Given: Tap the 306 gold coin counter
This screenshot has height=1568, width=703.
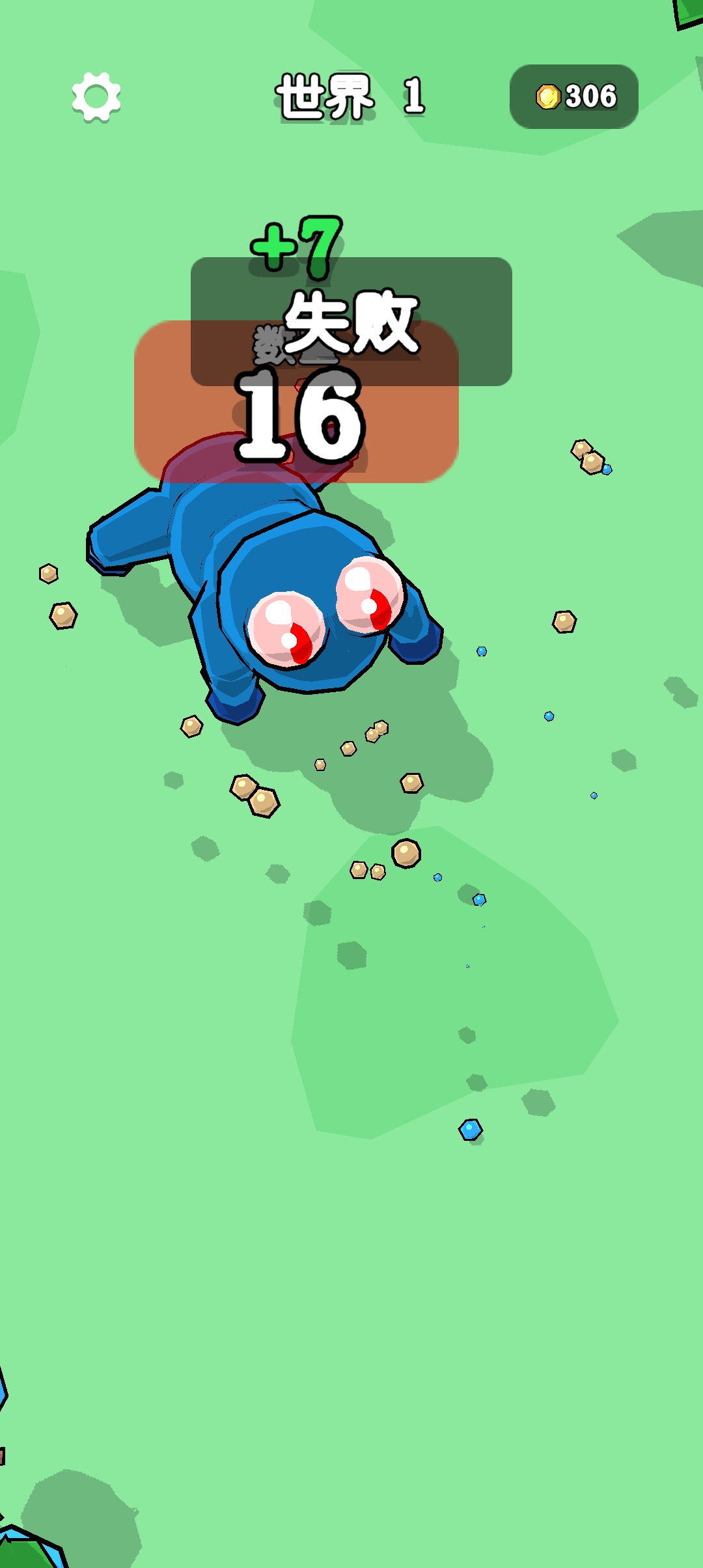Looking at the screenshot, I should pos(574,96).
